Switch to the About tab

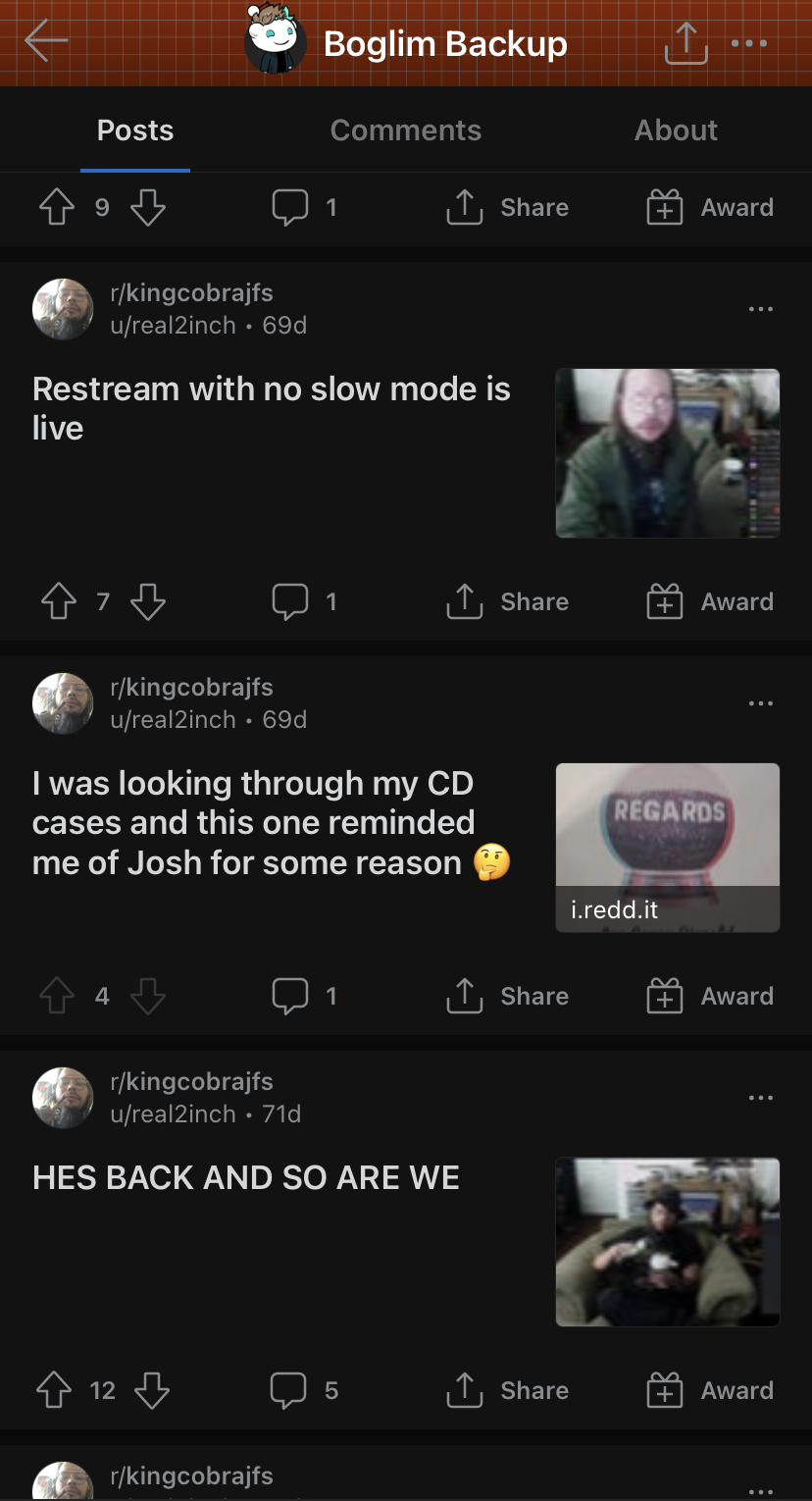click(x=676, y=130)
